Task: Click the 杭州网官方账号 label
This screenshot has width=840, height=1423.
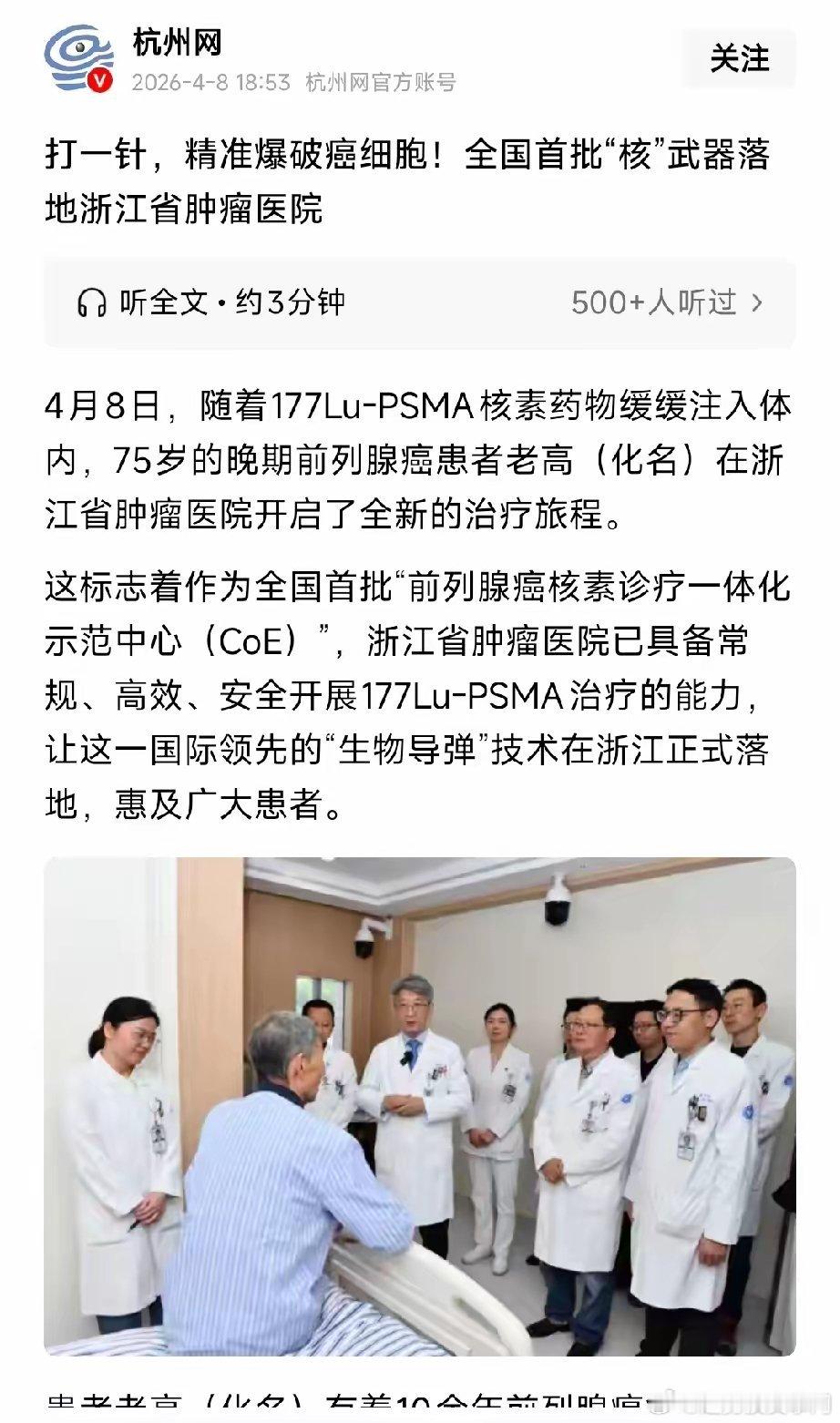Action: [381, 82]
